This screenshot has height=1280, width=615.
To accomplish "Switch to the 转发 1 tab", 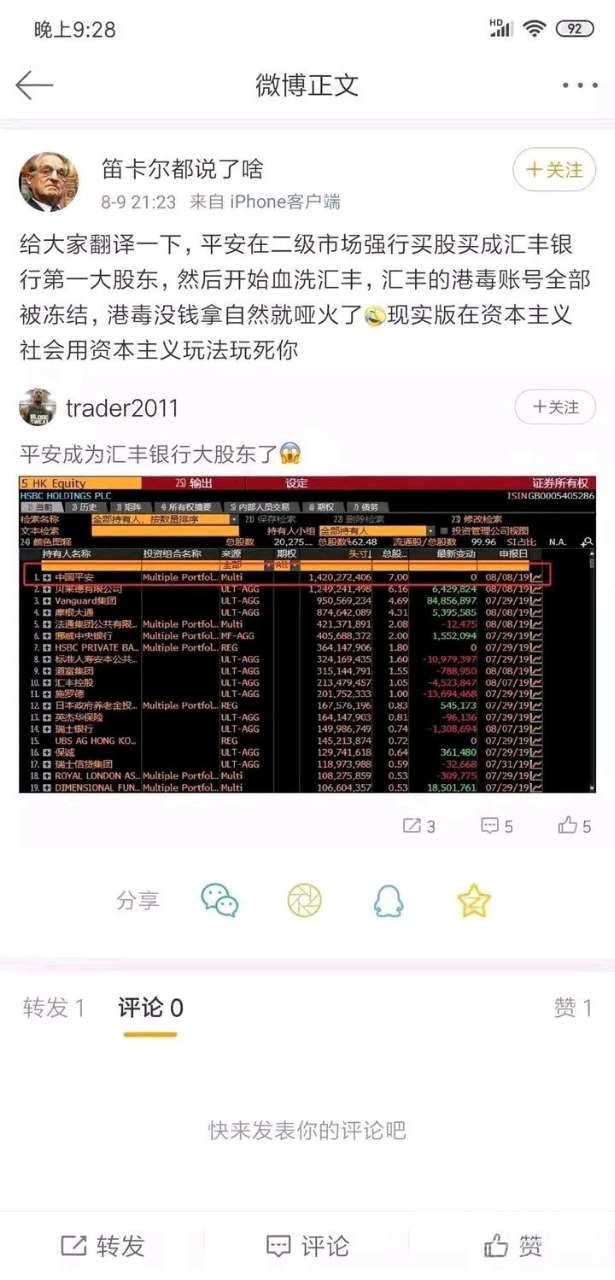I will [54, 1008].
